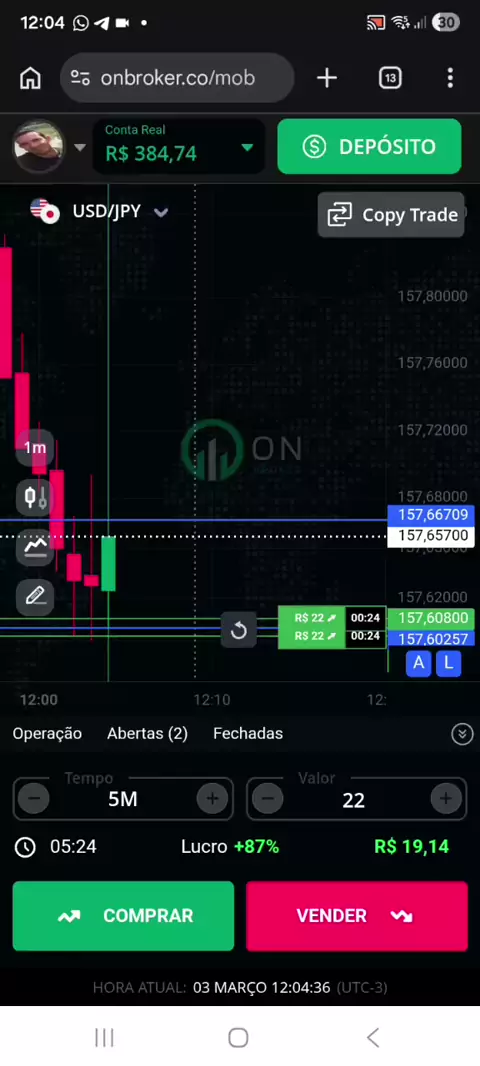480x1066 pixels.
Task: Open the browser's three-dot overflow menu
Action: coord(450,78)
